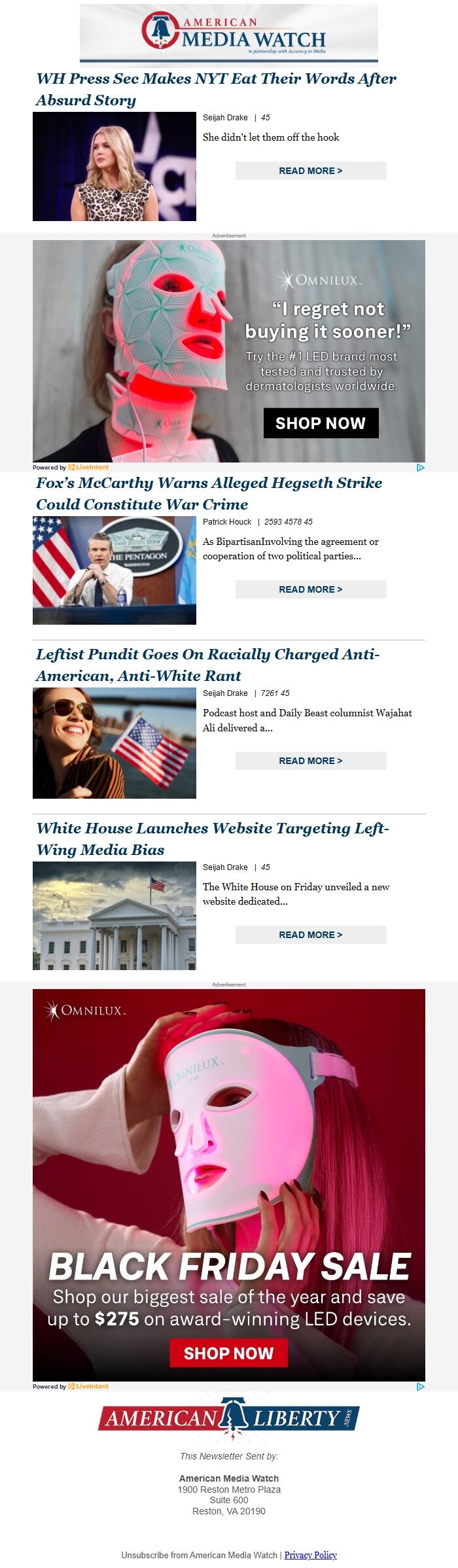Open White House Launches Website headline
The height and width of the screenshot is (1568, 458).
coord(213,839)
